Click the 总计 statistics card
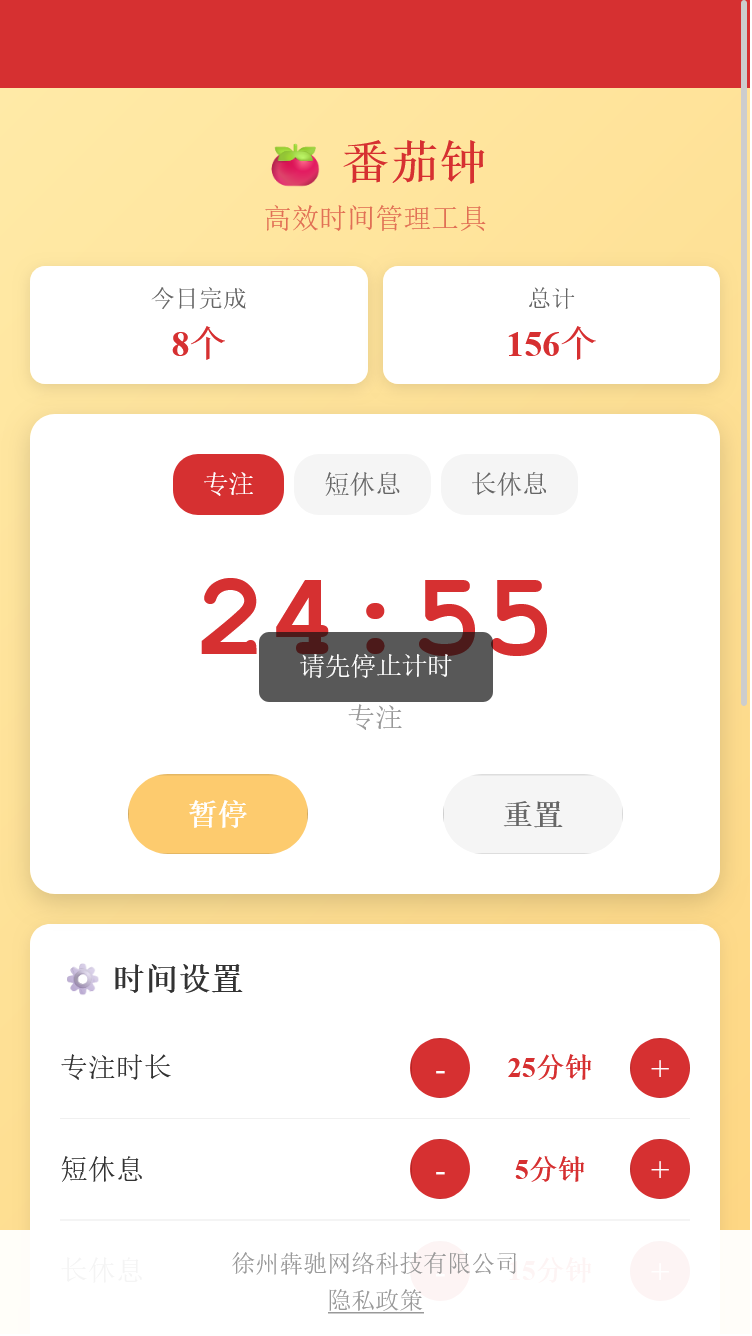 point(551,324)
